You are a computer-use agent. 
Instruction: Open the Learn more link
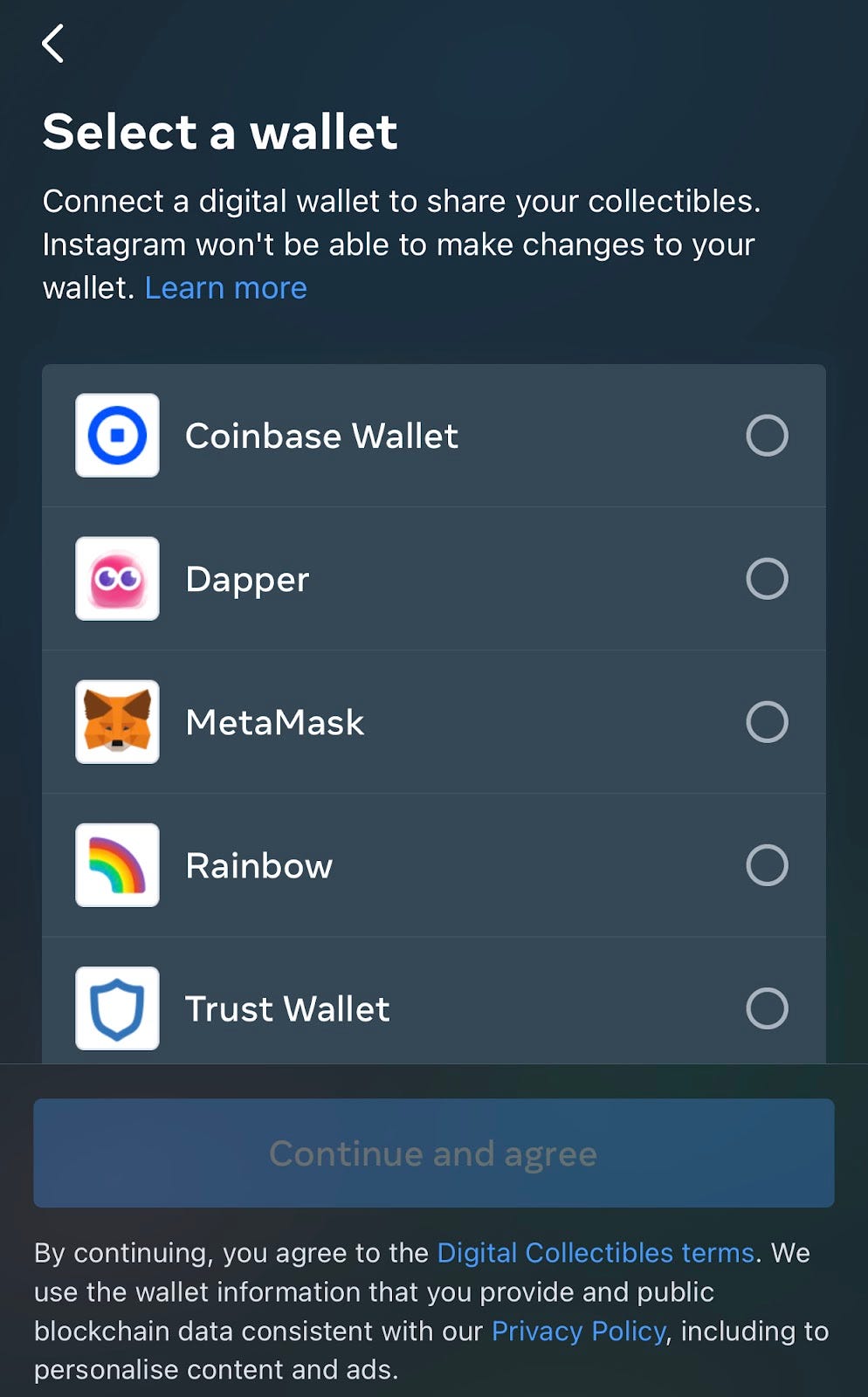(225, 288)
